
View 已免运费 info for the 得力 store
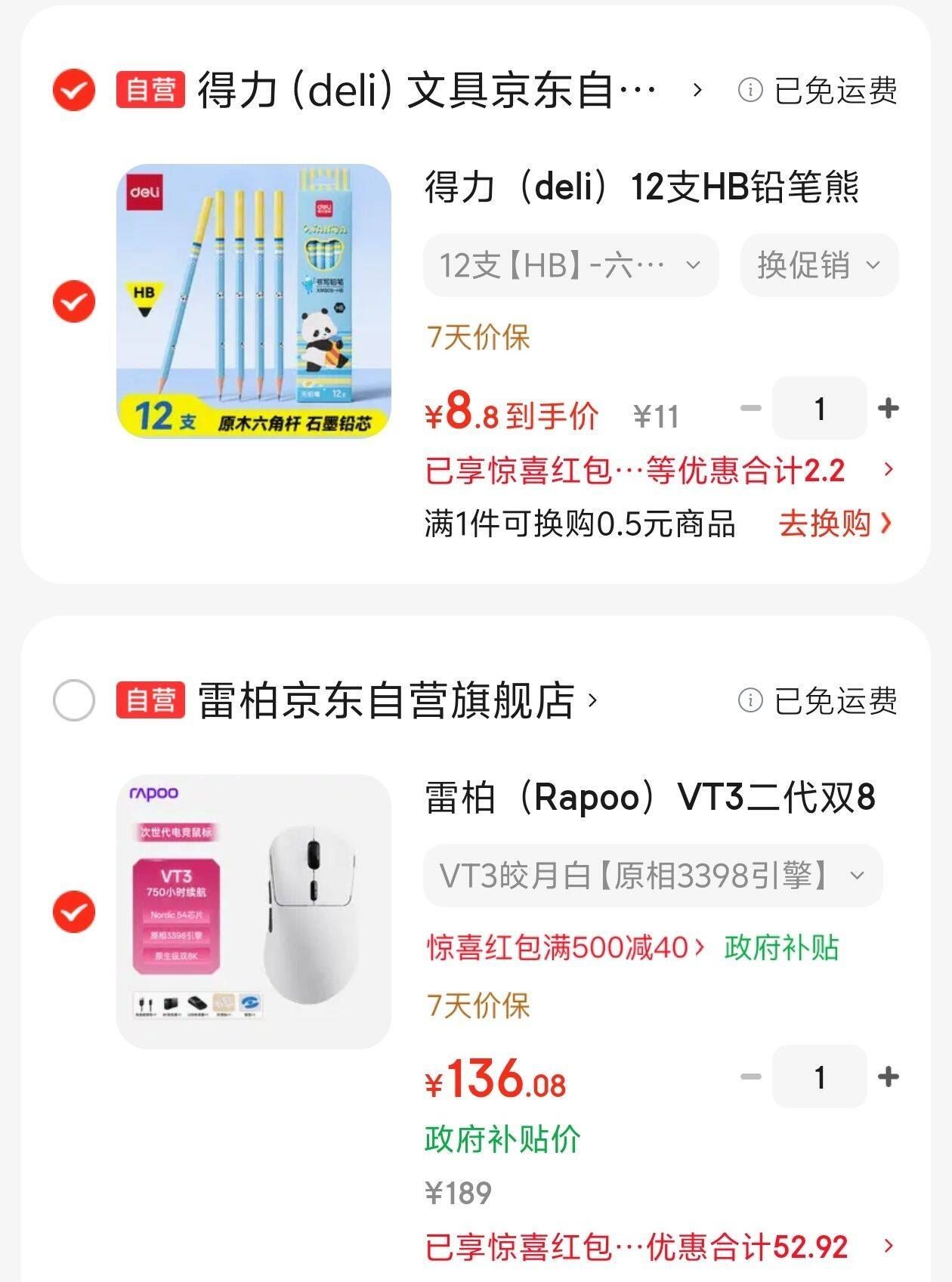click(818, 91)
